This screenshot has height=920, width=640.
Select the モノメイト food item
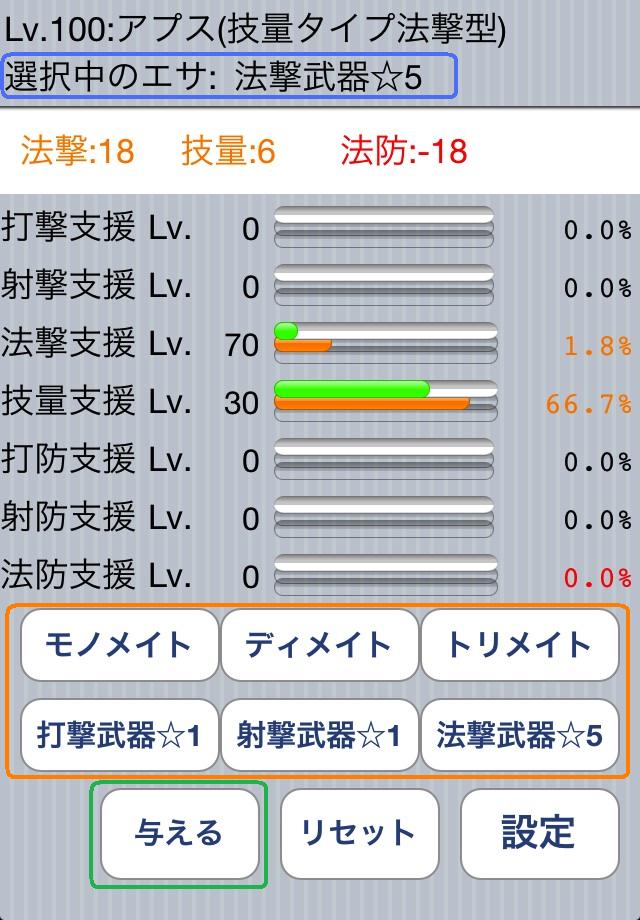[119, 645]
